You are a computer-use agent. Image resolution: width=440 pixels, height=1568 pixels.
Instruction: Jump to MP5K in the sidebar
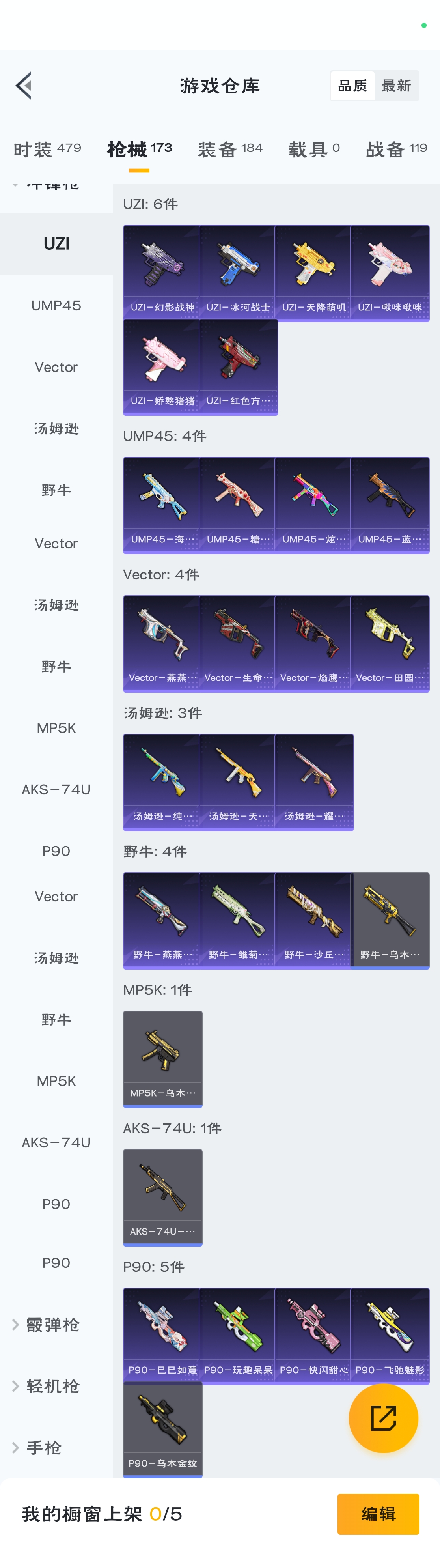tap(56, 728)
